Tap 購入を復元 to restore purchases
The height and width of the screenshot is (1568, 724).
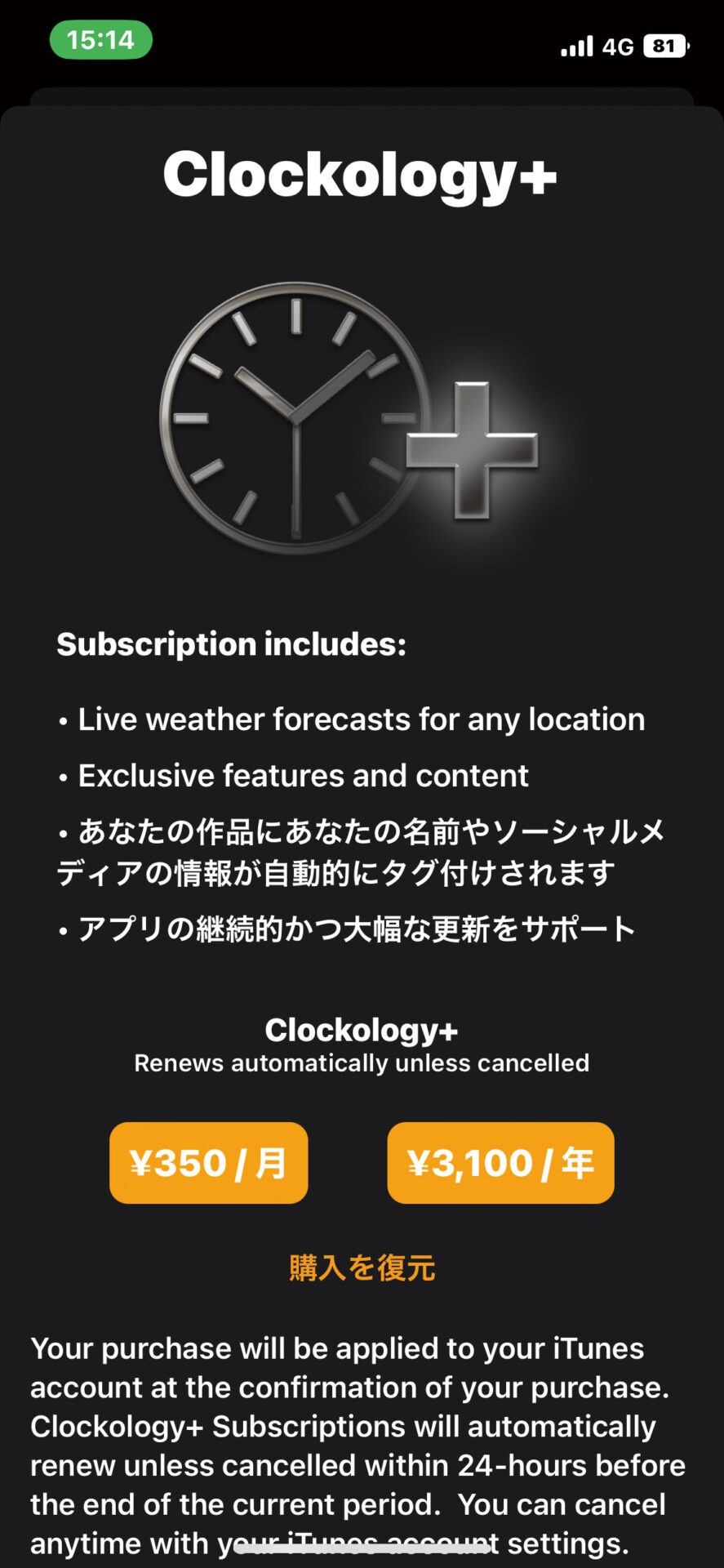(361, 1267)
